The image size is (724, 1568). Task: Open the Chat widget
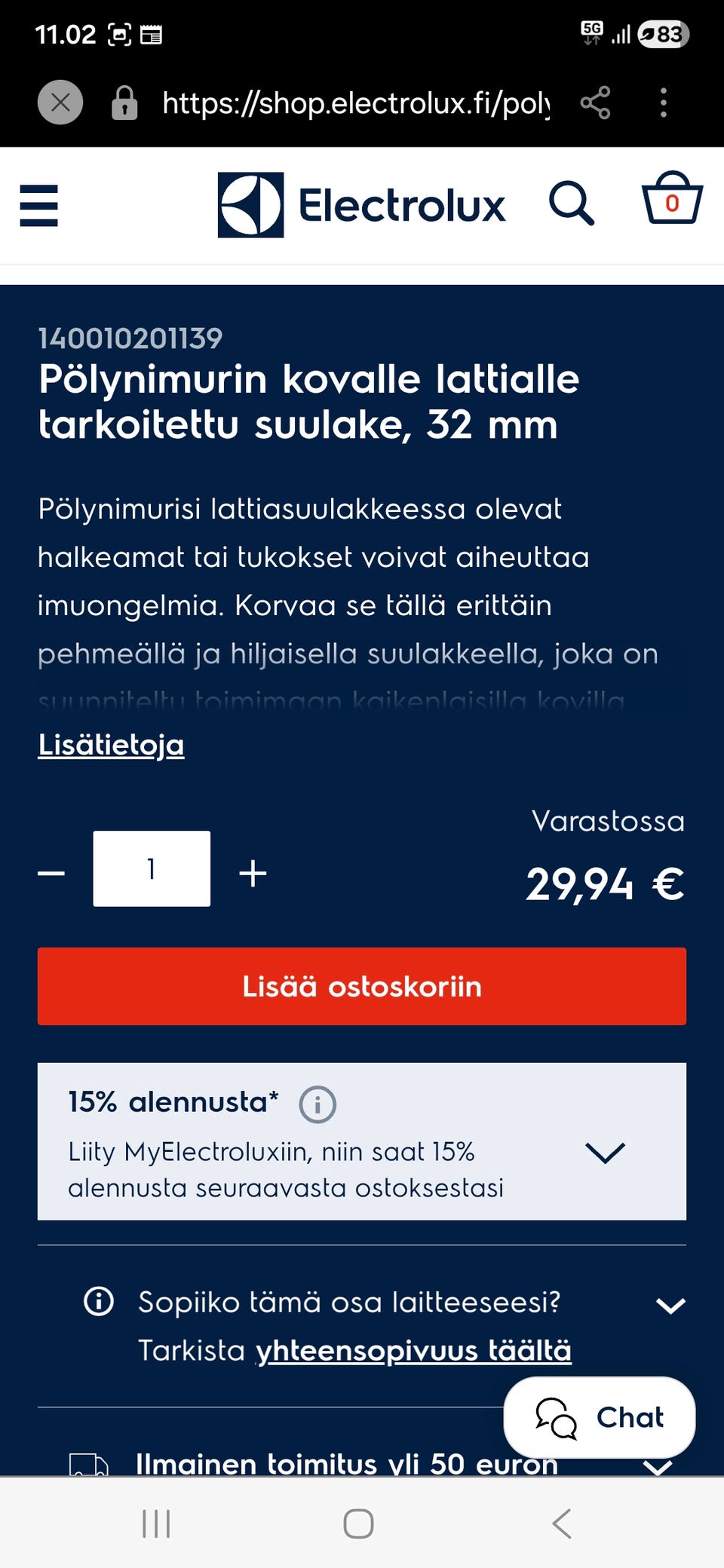coord(598,1417)
